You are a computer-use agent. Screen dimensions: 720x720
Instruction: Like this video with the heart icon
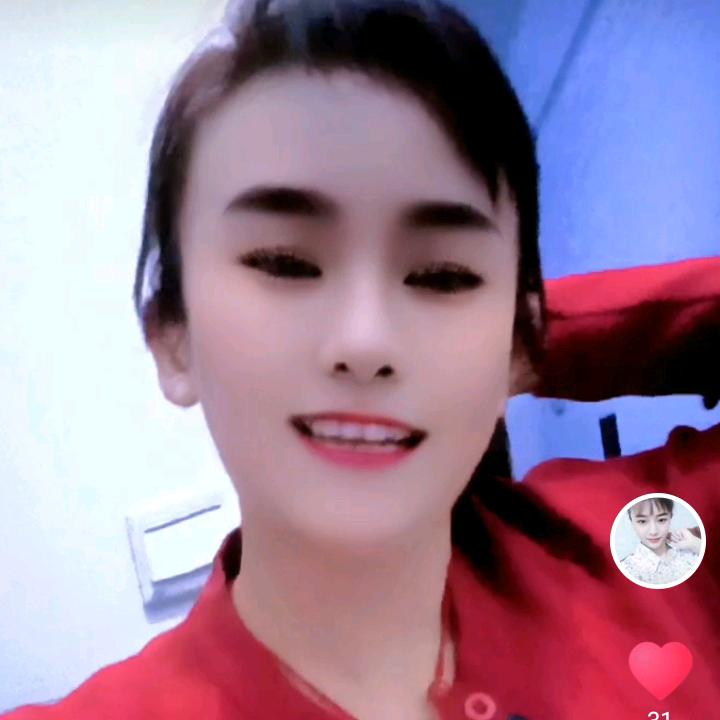(x=660, y=670)
